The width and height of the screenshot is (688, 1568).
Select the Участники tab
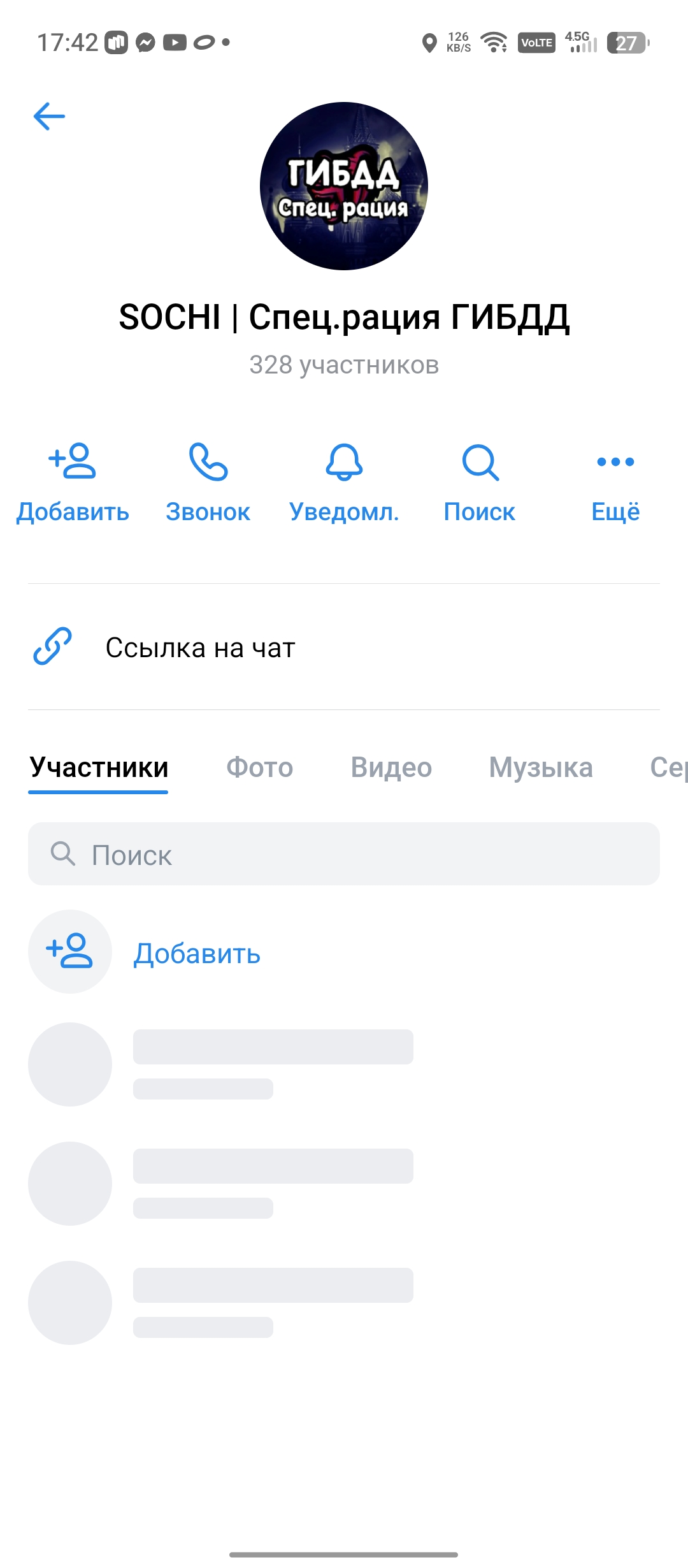click(99, 767)
